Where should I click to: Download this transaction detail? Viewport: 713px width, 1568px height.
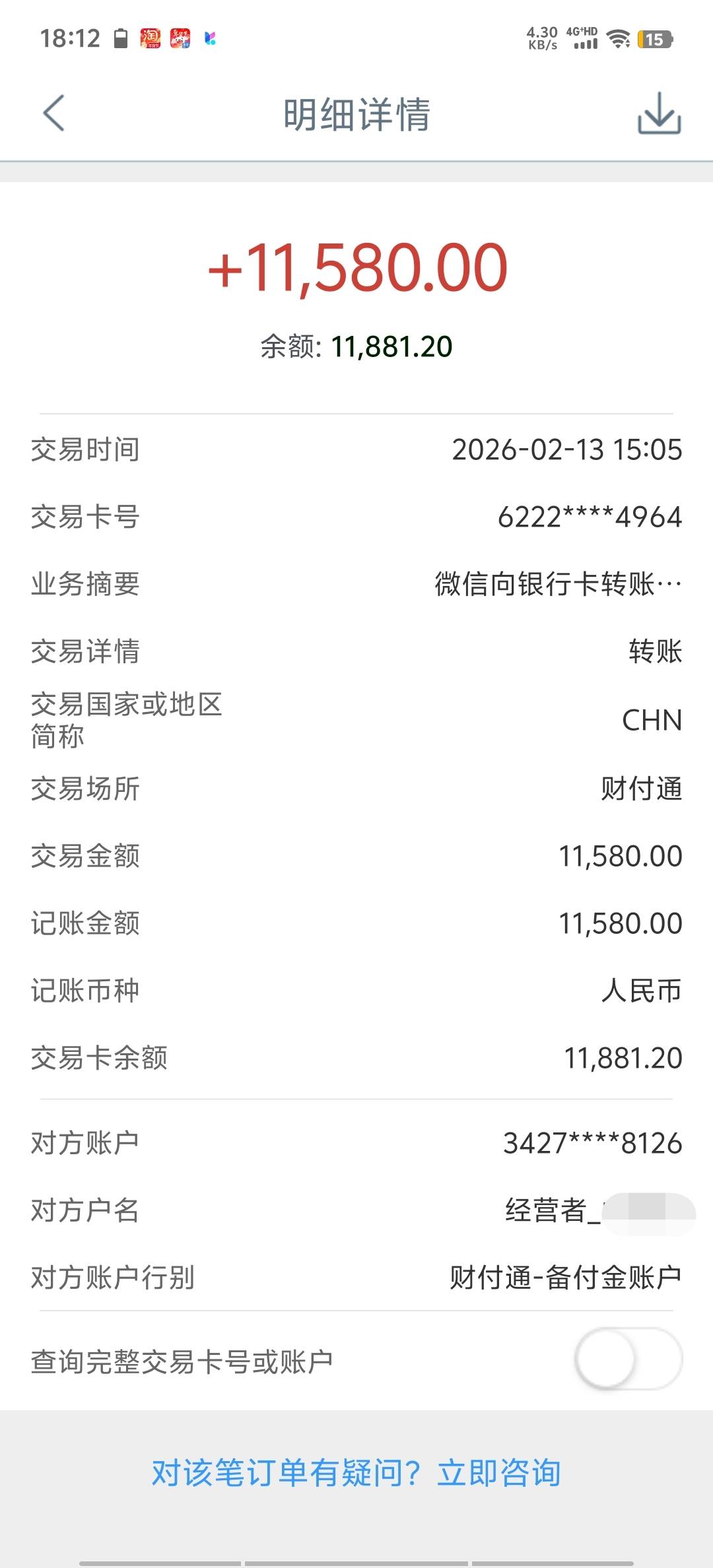[x=659, y=114]
